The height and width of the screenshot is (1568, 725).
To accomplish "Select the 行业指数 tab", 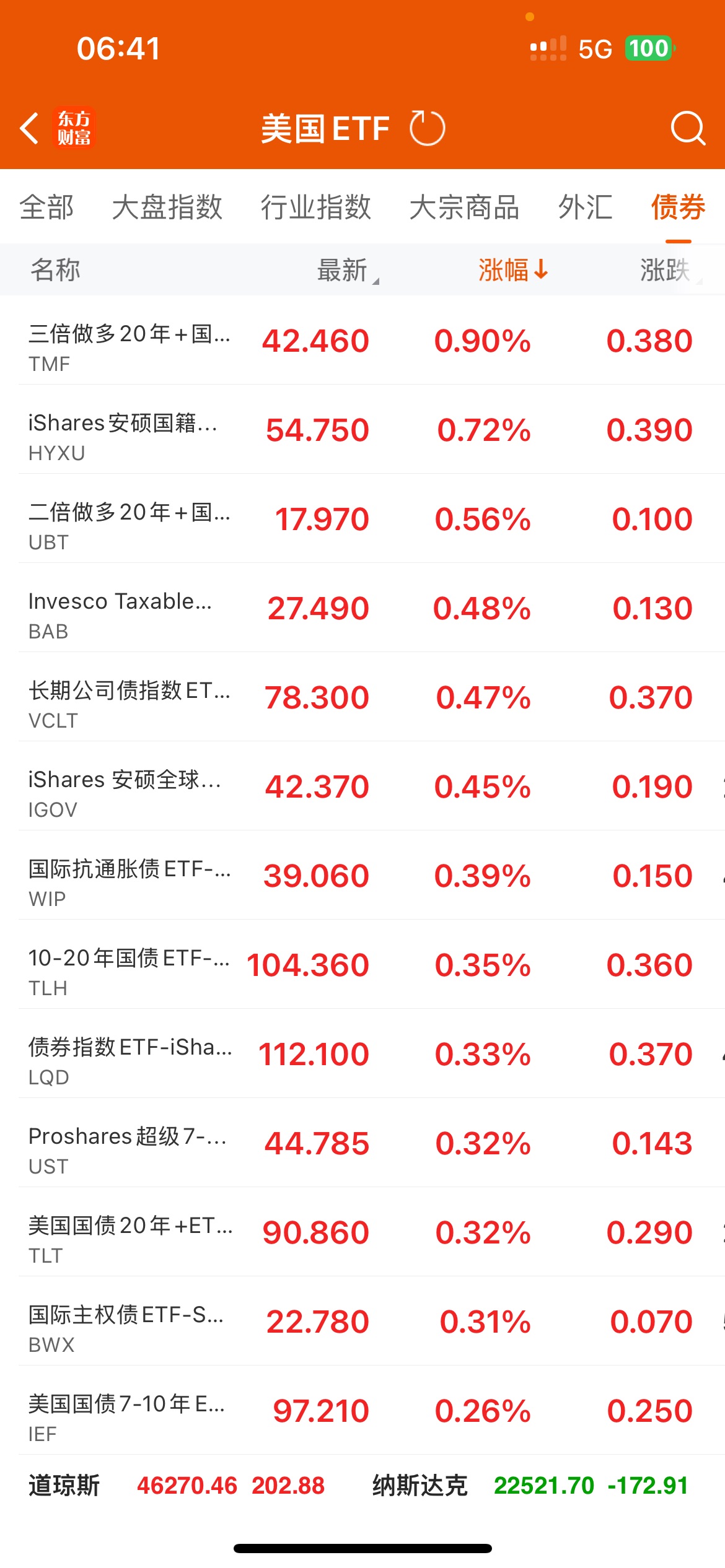I will pos(315,207).
